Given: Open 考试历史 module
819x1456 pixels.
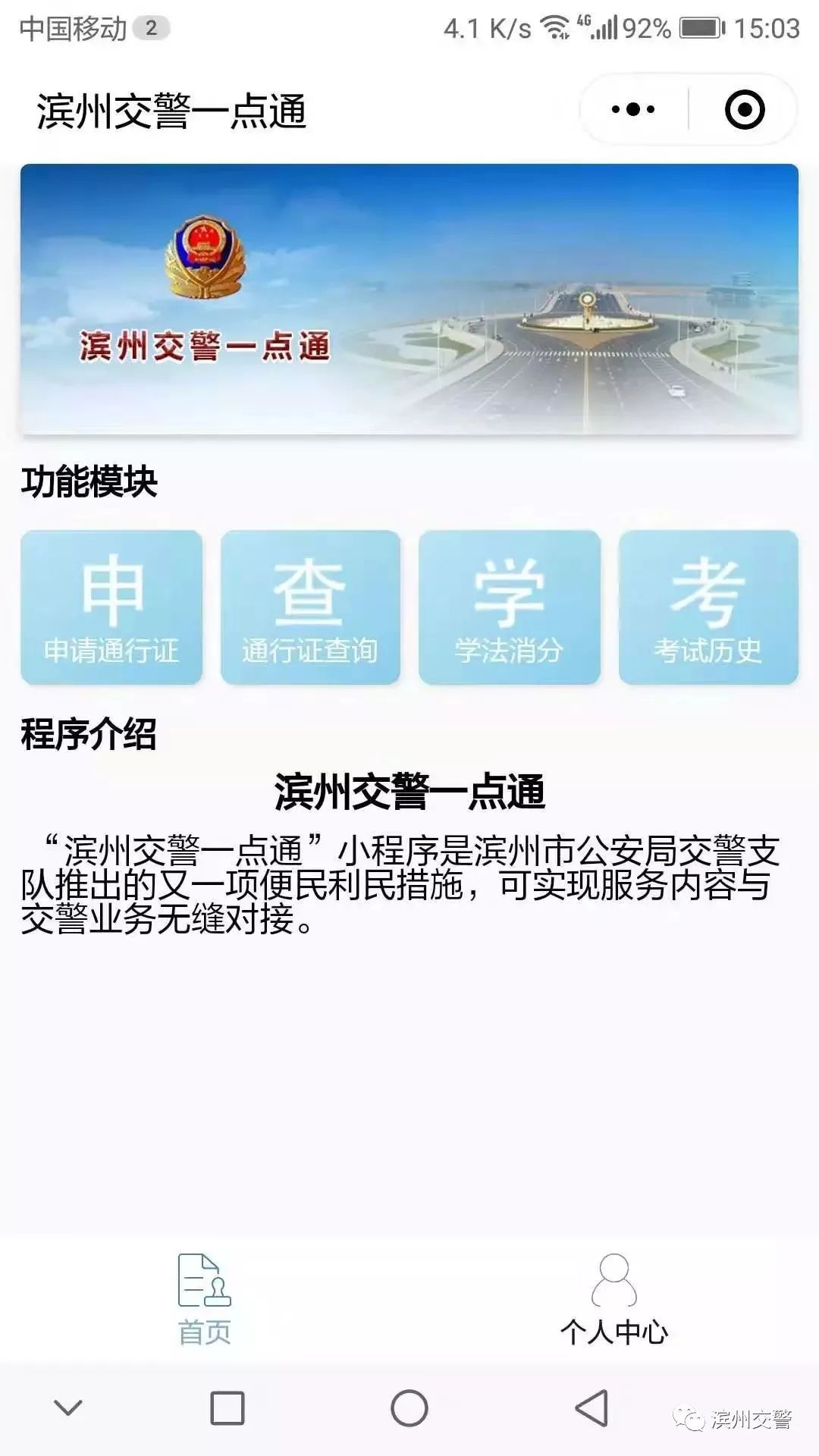Looking at the screenshot, I should [708, 607].
